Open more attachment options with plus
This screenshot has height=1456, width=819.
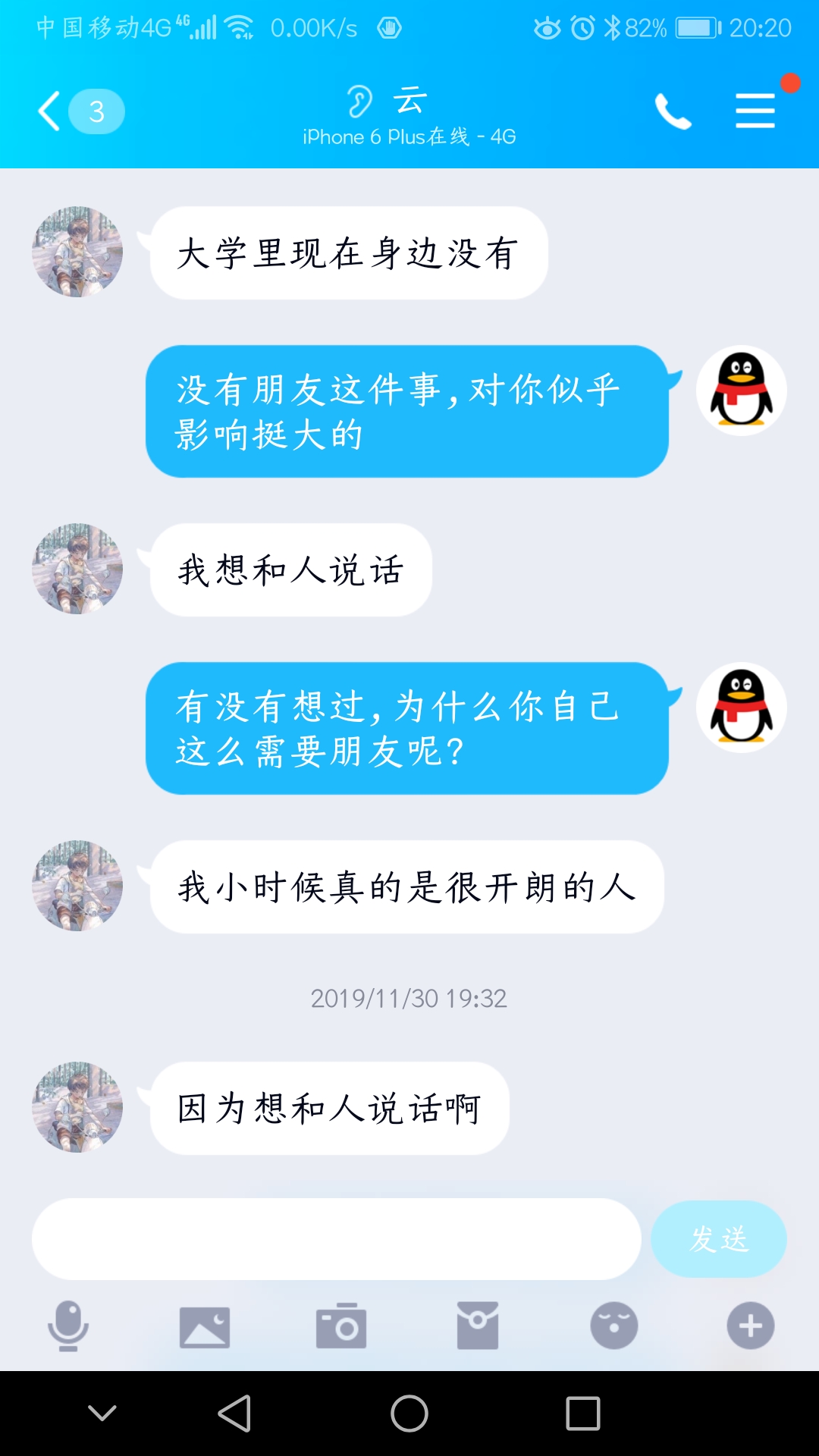click(751, 1326)
